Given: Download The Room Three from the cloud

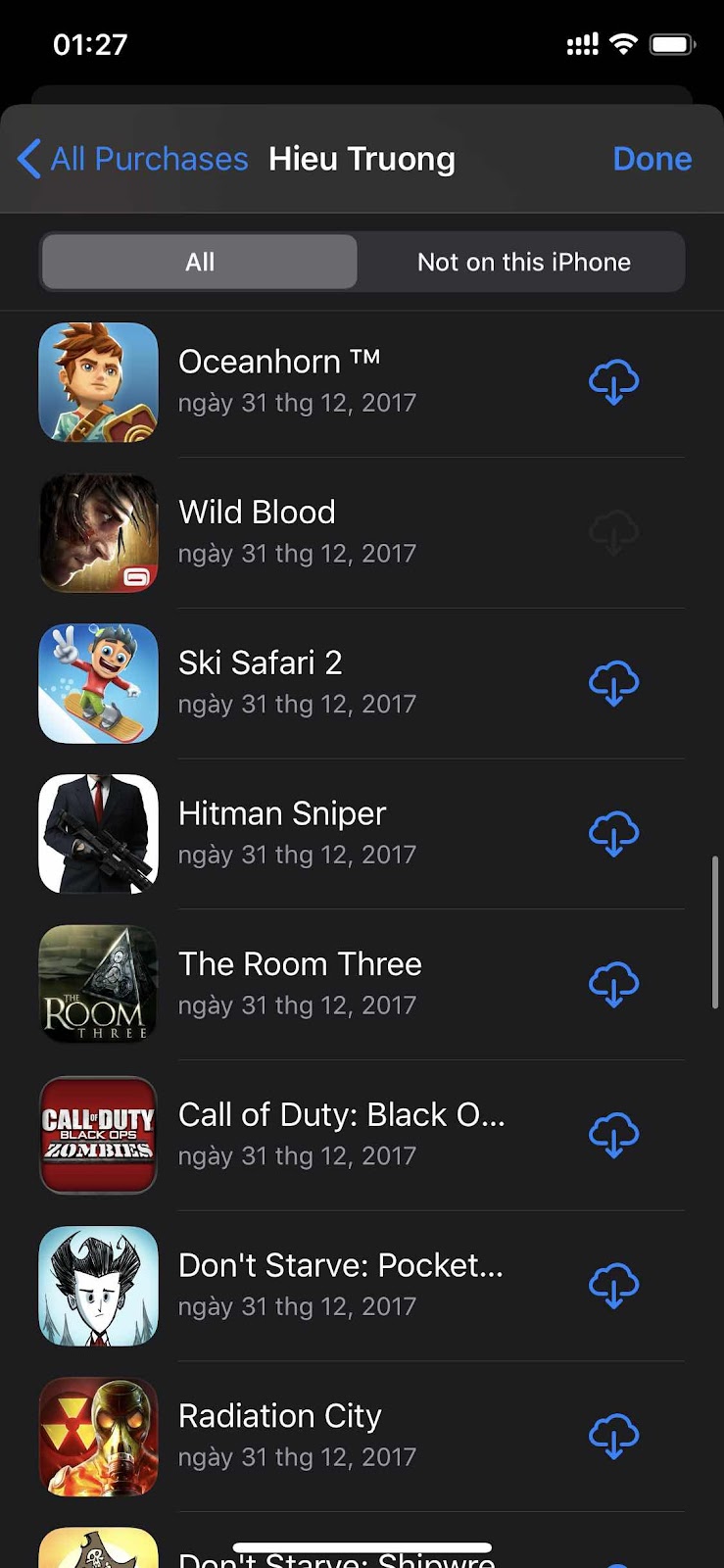Looking at the screenshot, I should [x=614, y=984].
